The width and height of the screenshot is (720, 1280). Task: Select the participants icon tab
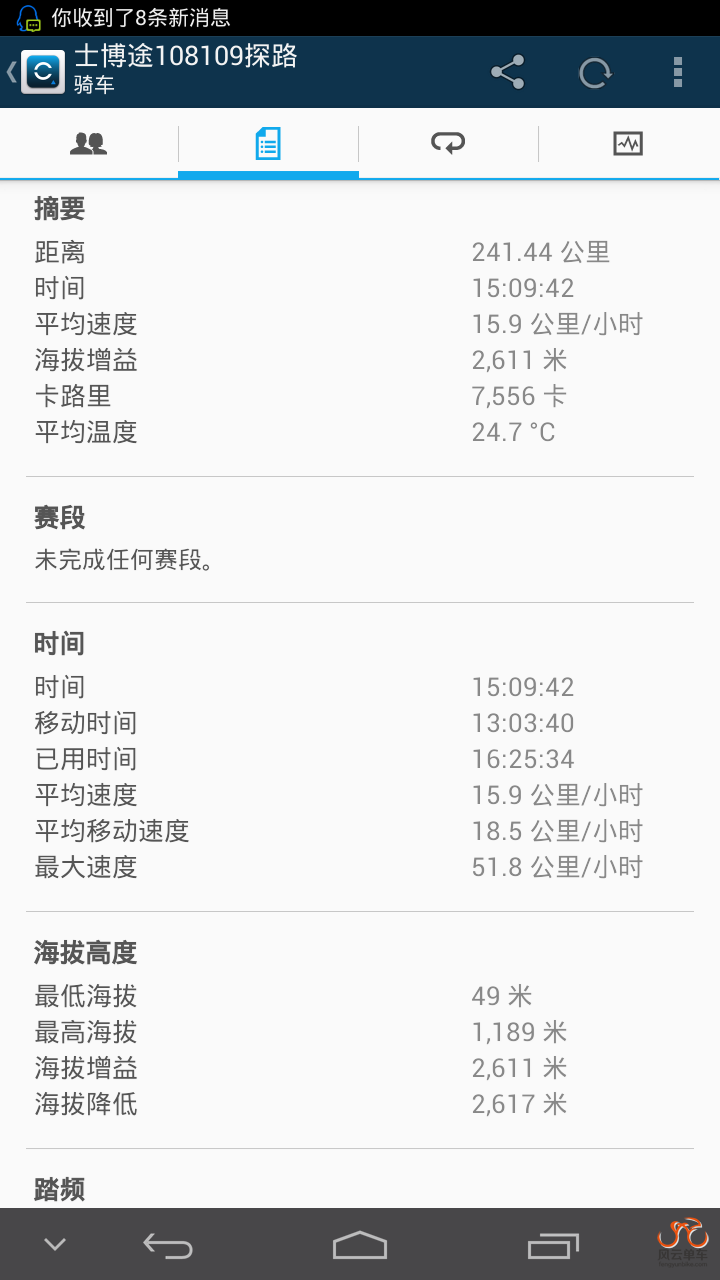89,143
